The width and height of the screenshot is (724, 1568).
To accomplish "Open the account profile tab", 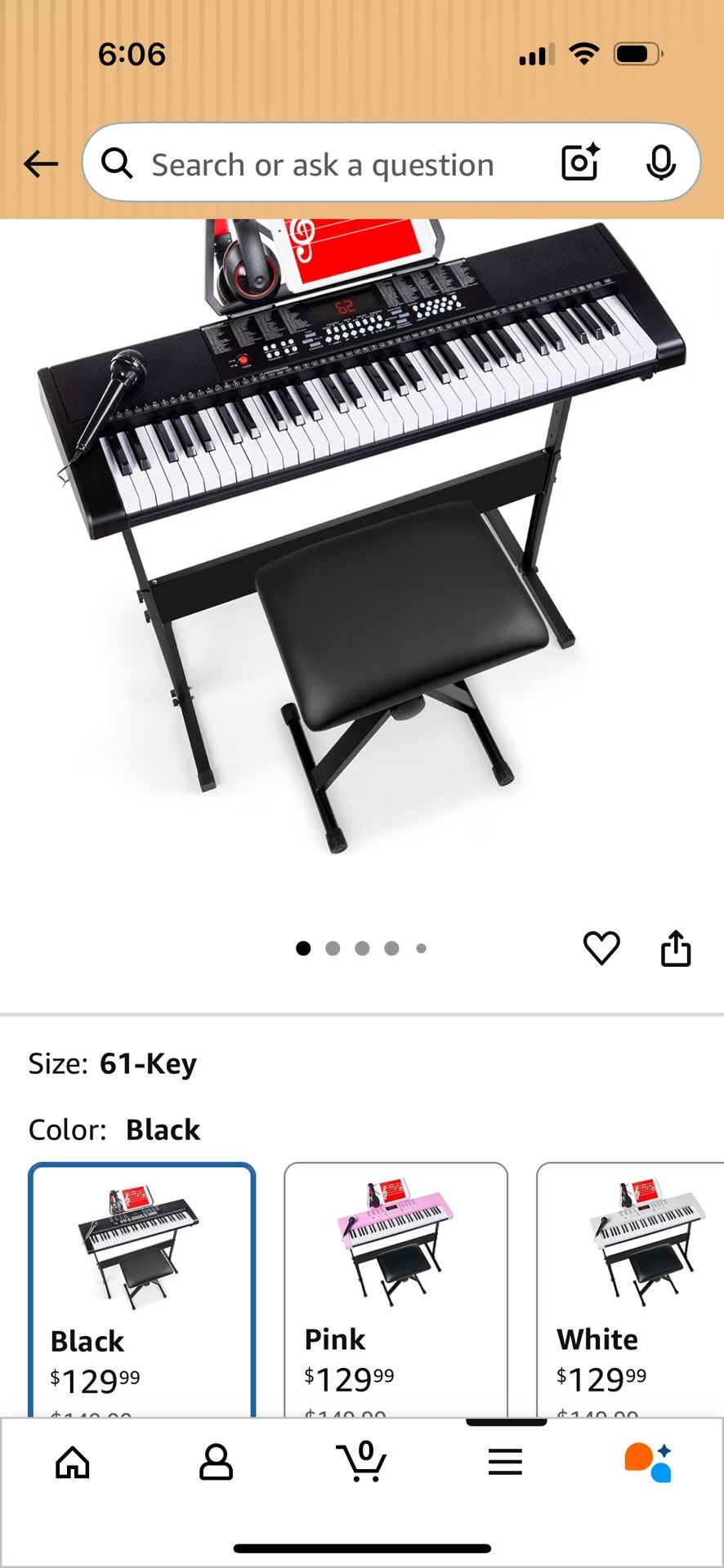I will click(x=217, y=1462).
